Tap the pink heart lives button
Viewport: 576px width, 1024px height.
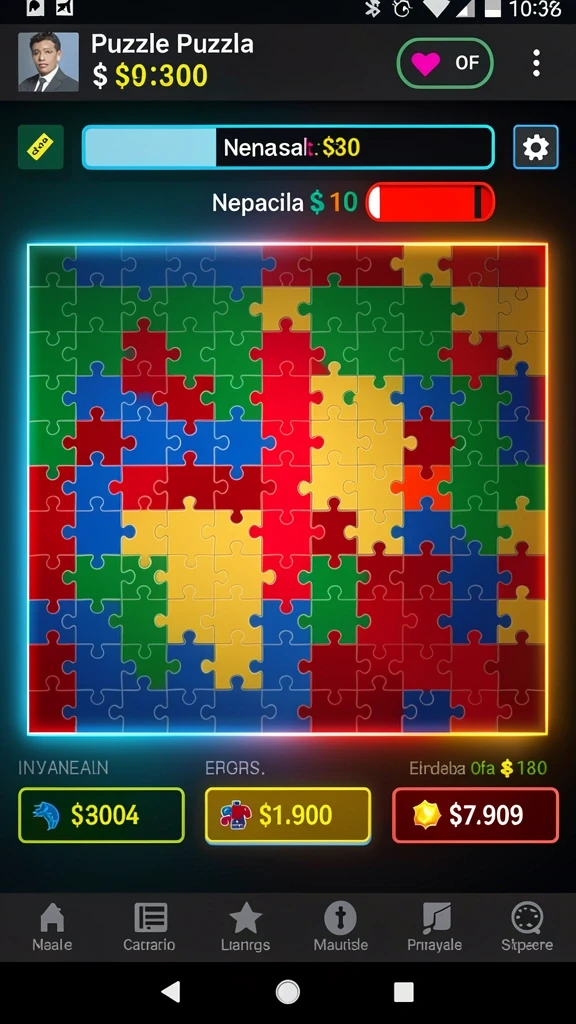[445, 63]
